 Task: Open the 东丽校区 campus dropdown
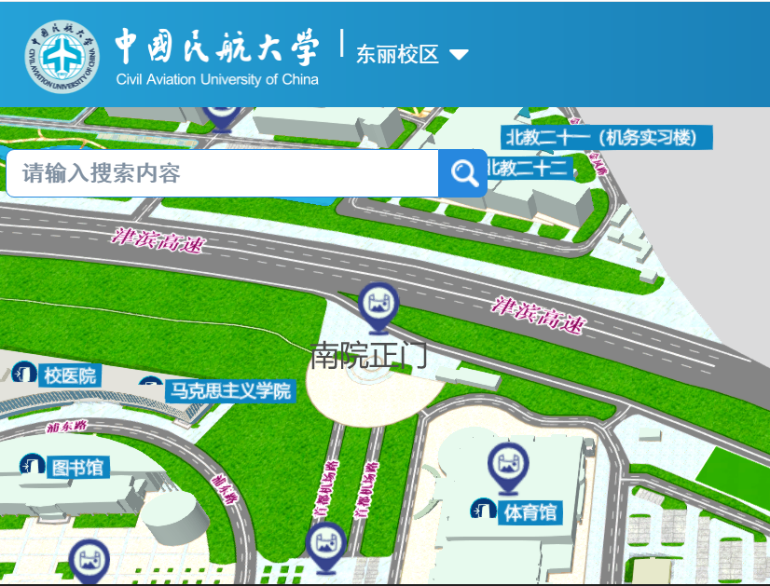coord(411,54)
